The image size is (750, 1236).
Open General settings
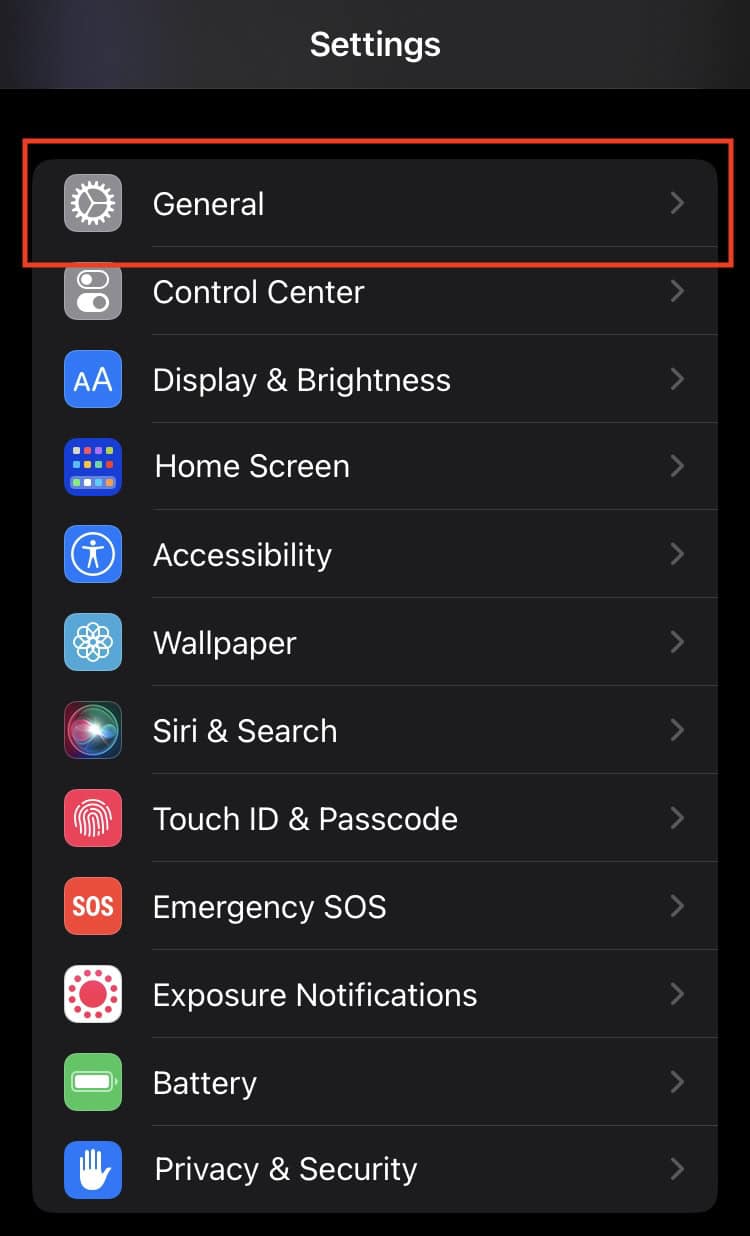click(x=375, y=204)
